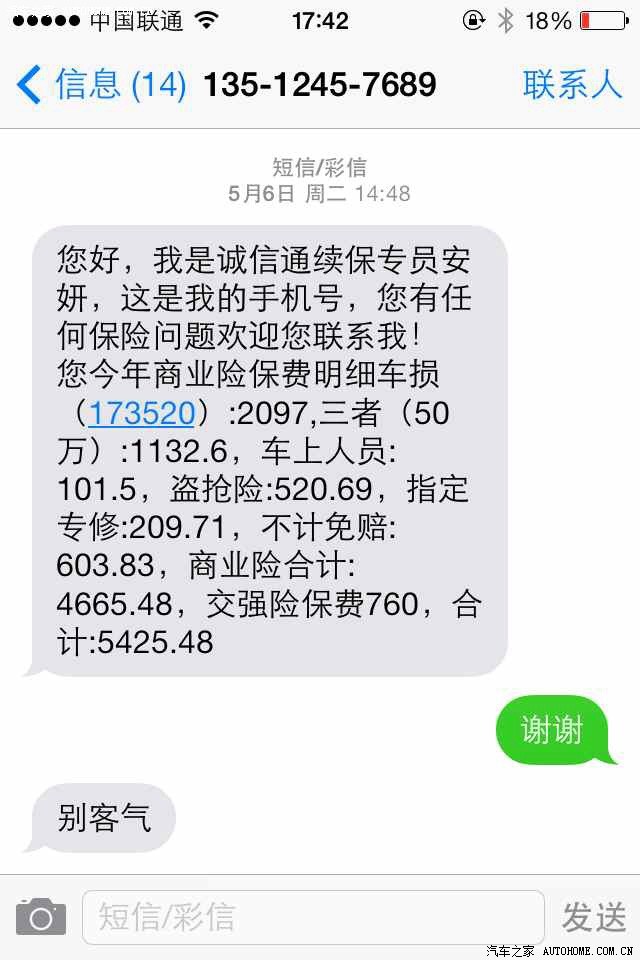Image resolution: width=640 pixels, height=960 pixels.
Task: Go back to the 信息 message list
Action: tap(100, 85)
